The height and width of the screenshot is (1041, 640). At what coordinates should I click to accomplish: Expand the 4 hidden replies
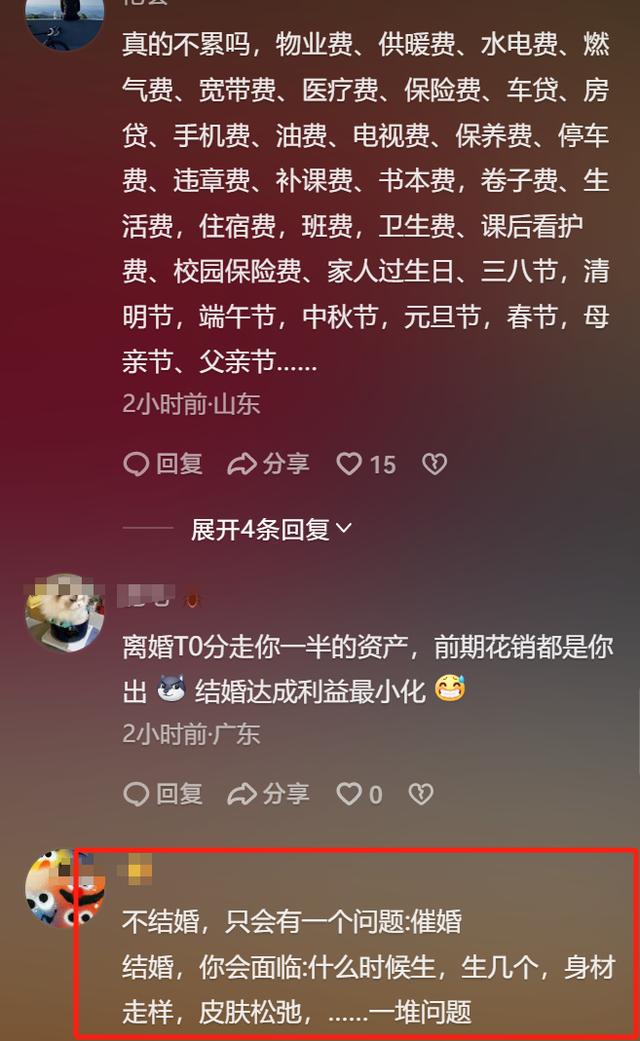[271, 529]
